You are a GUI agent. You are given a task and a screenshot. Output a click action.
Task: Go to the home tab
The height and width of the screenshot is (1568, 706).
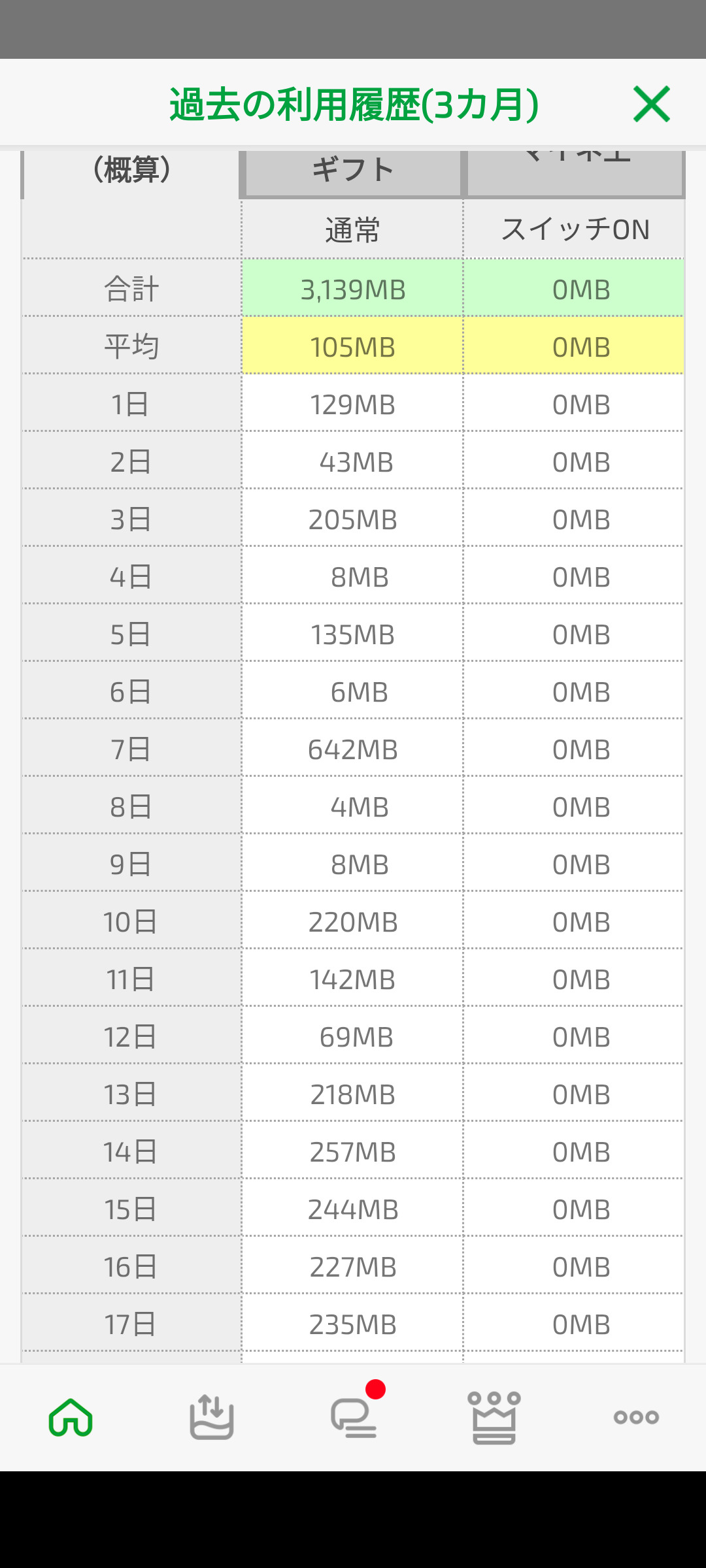71,1417
